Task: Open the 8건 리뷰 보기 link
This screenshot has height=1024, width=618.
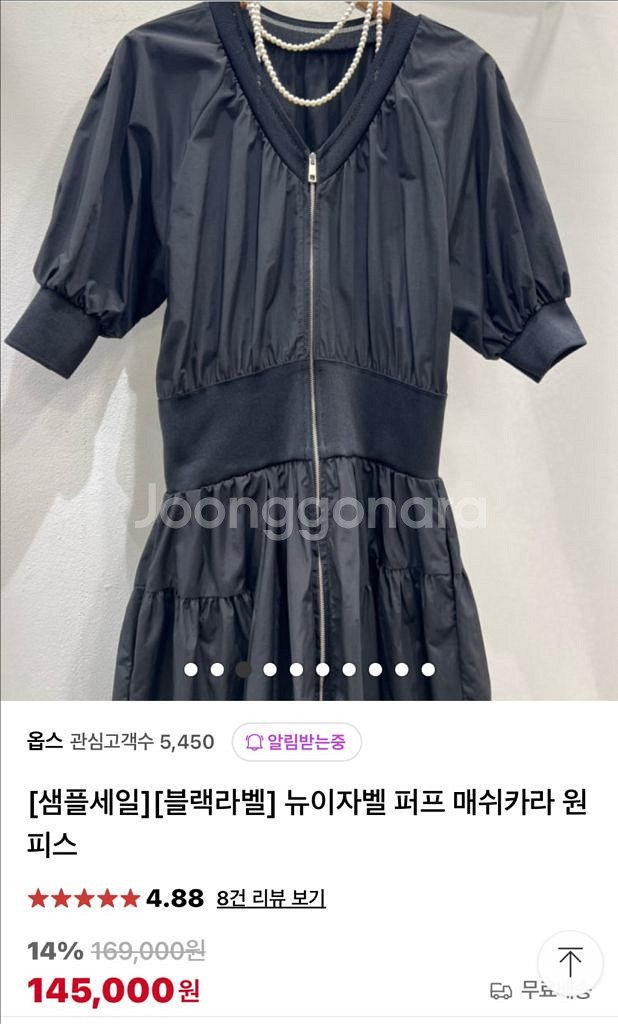Action: click(271, 898)
